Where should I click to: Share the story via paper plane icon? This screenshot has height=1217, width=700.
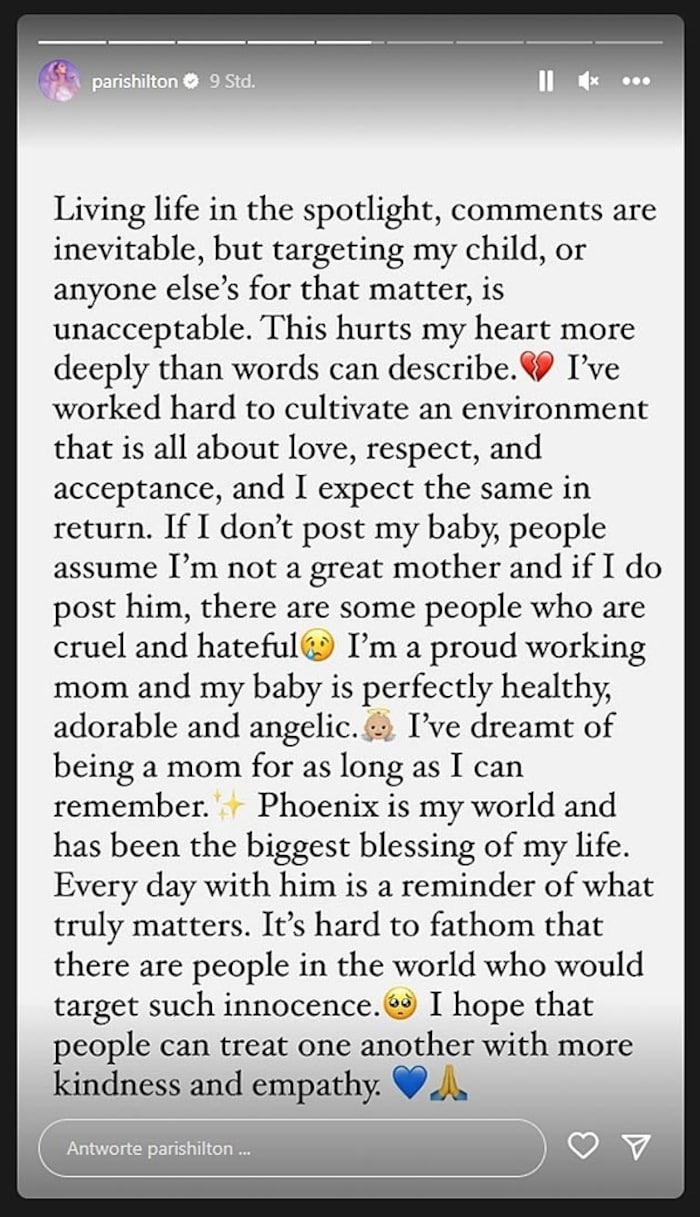pyautogui.click(x=636, y=1148)
